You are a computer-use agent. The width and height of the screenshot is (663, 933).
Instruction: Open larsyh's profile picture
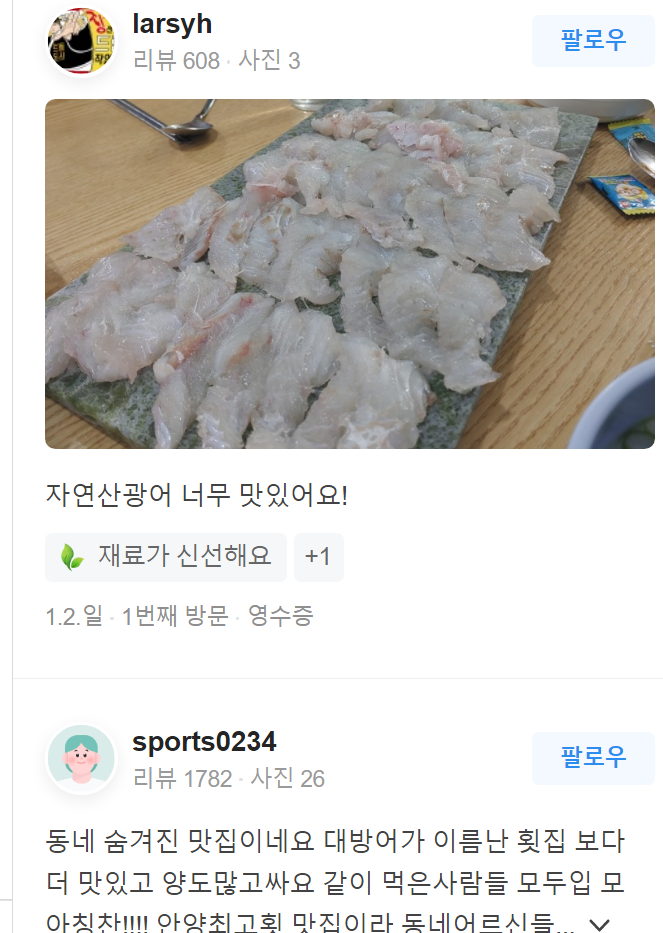(81, 42)
